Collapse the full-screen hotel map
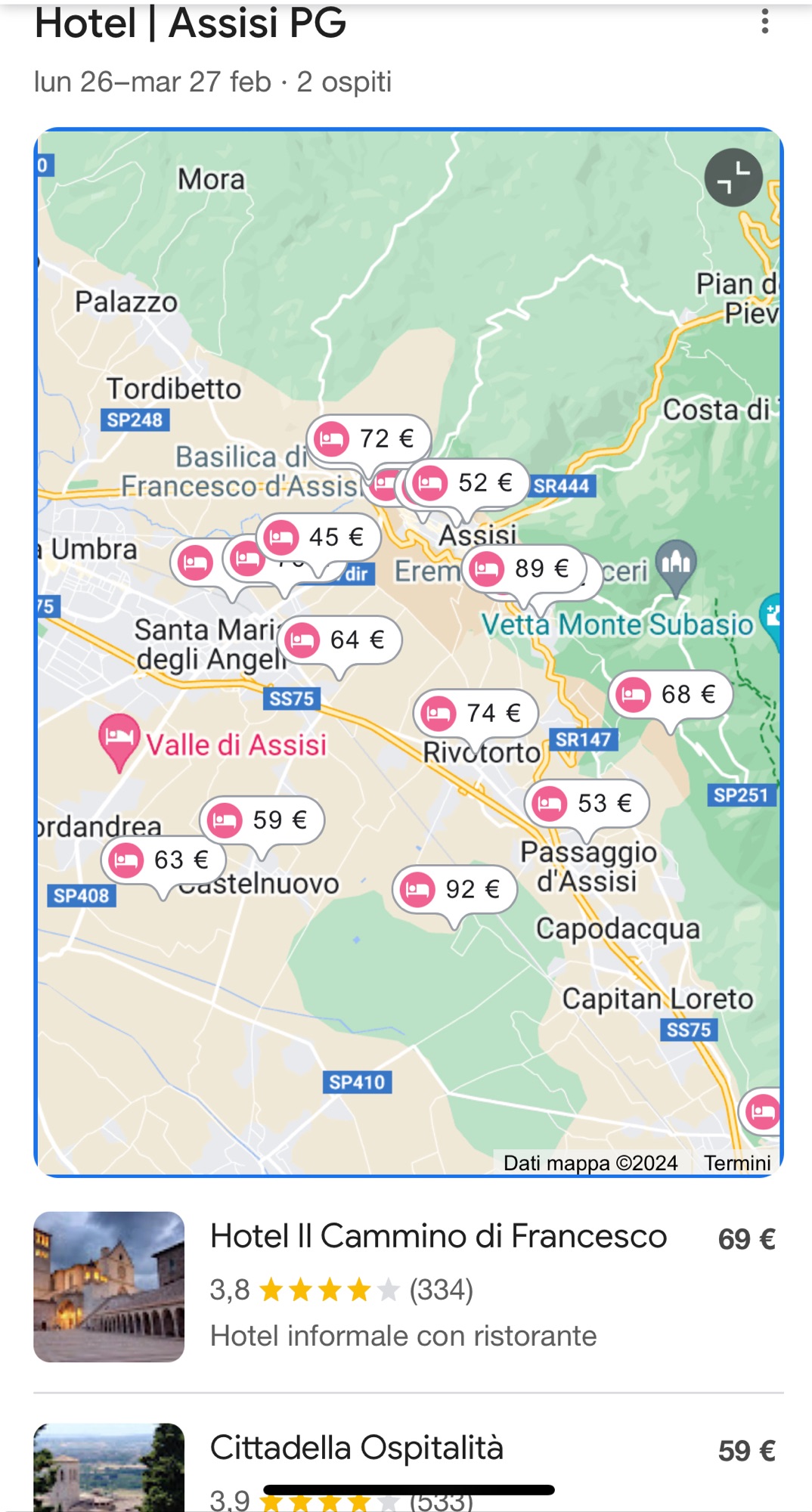812x1512 pixels. [x=733, y=178]
